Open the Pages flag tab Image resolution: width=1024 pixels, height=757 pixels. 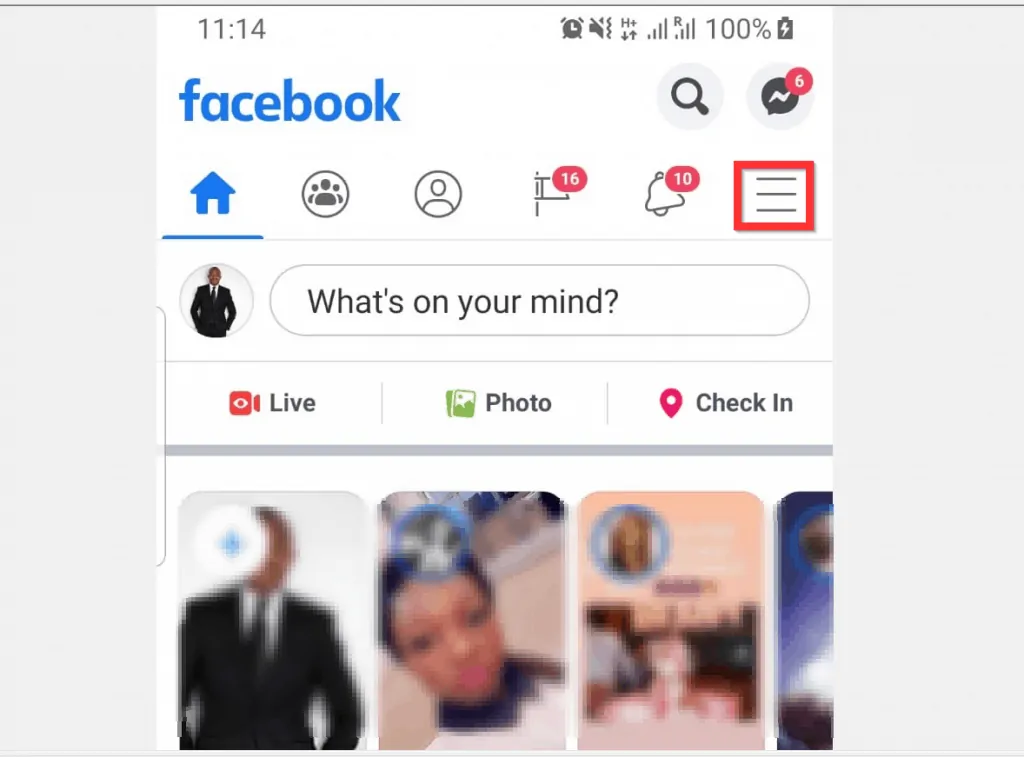pos(553,194)
